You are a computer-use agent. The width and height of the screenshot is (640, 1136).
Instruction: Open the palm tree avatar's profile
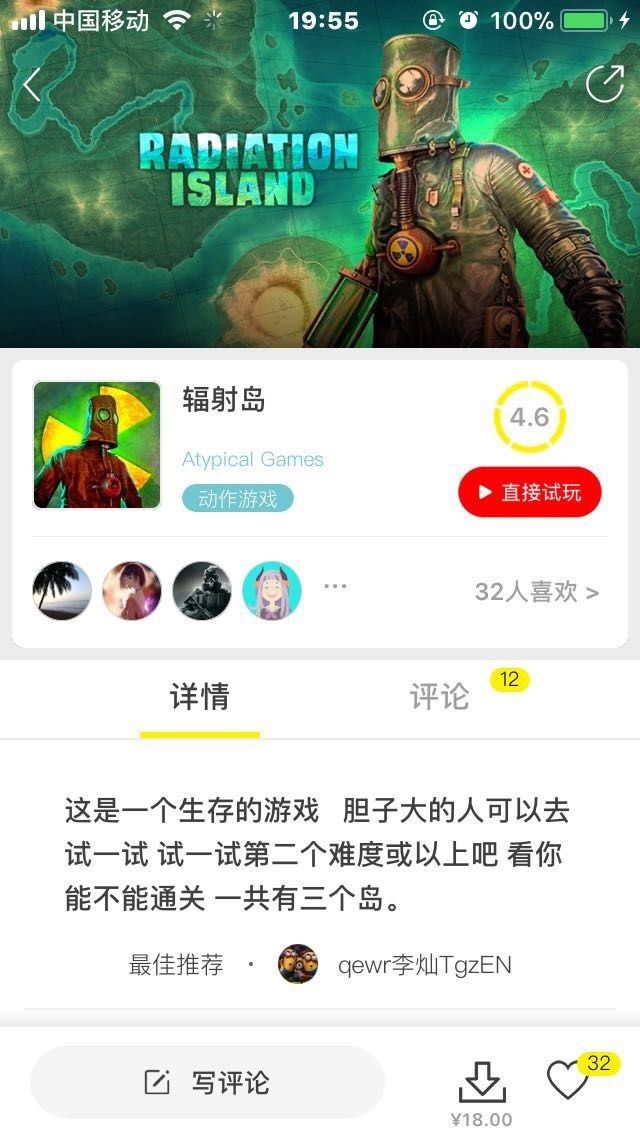(x=62, y=591)
